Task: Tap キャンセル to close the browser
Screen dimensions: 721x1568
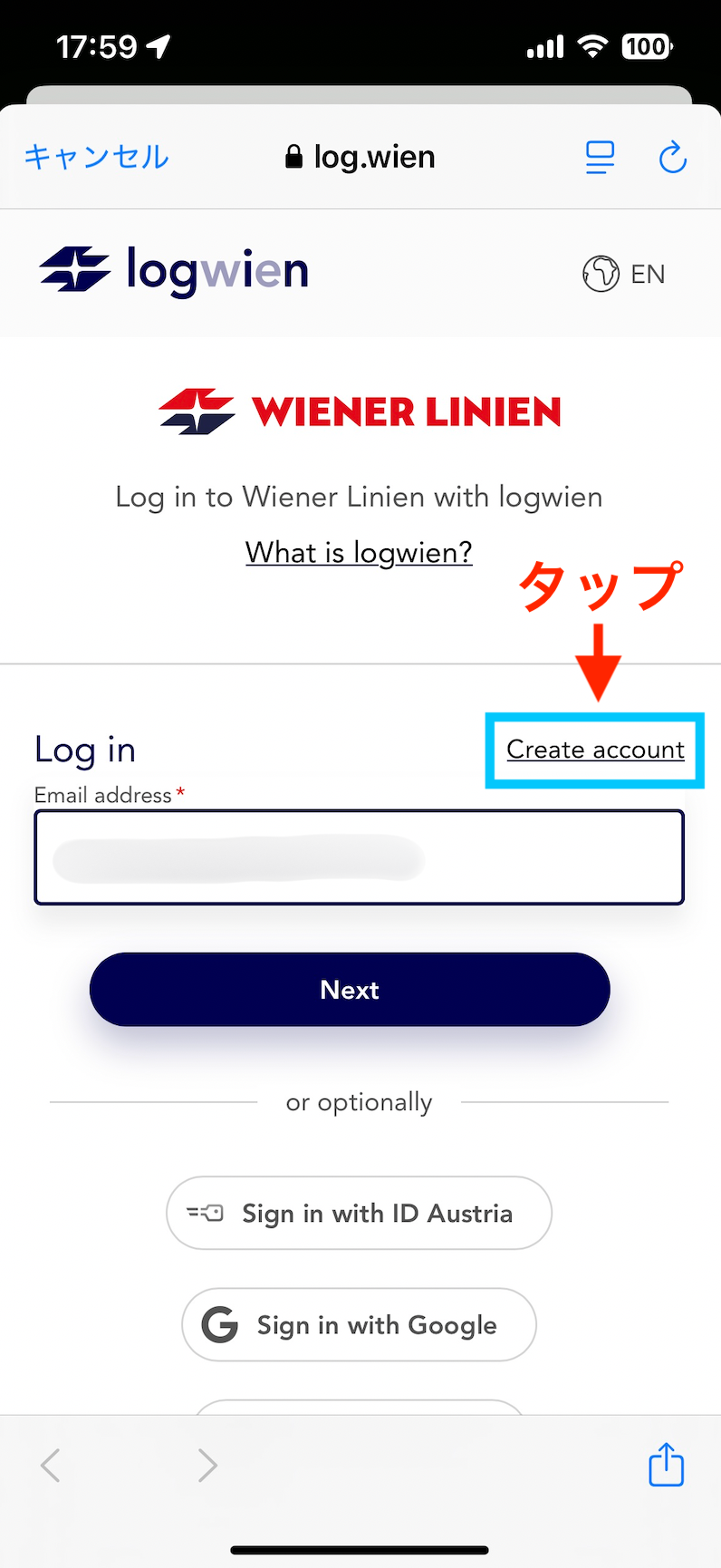Action: coord(96,157)
